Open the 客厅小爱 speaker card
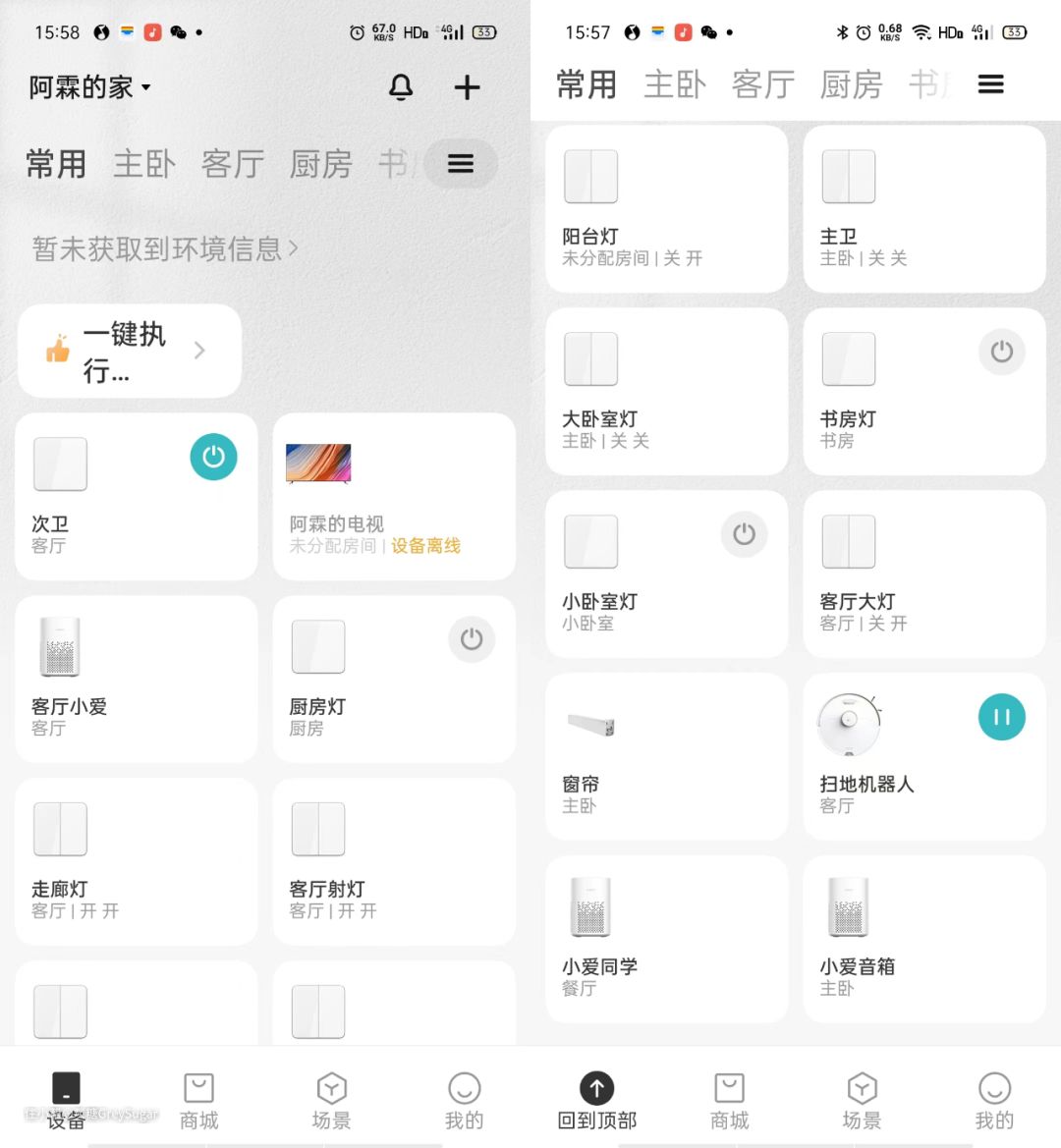 137,680
